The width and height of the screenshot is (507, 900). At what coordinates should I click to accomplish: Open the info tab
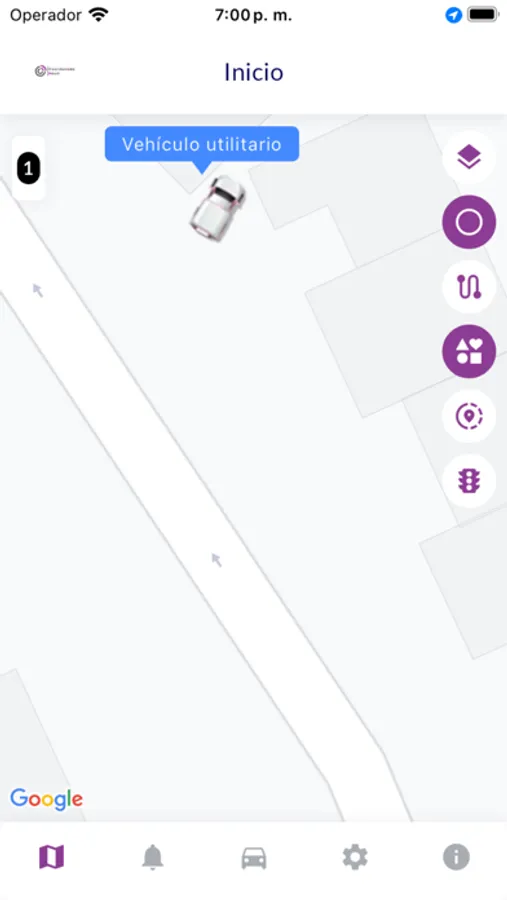(x=456, y=858)
